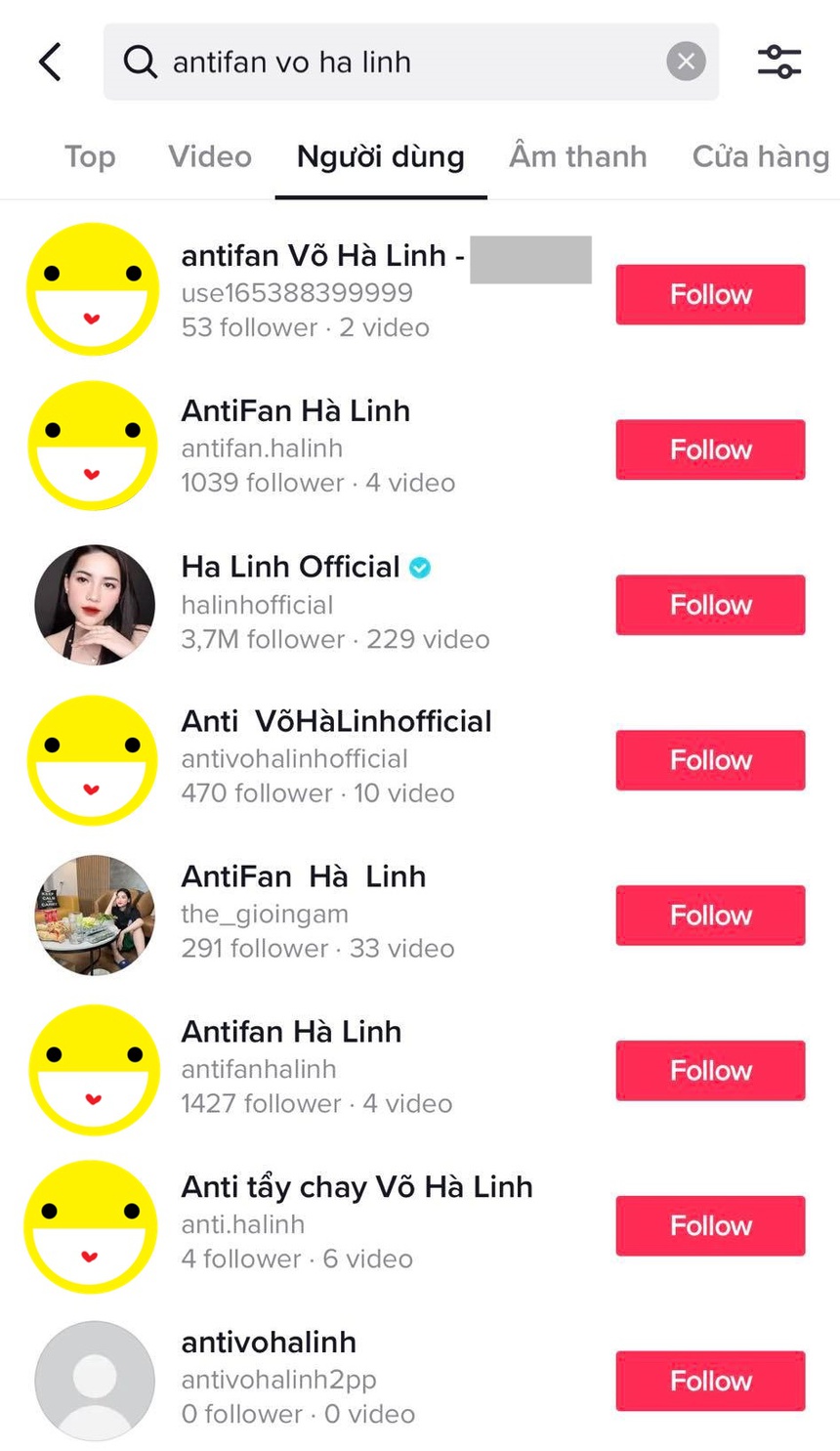The image size is (840, 1451).
Task: Follow the account antifanhalinh
Action: point(710,1071)
